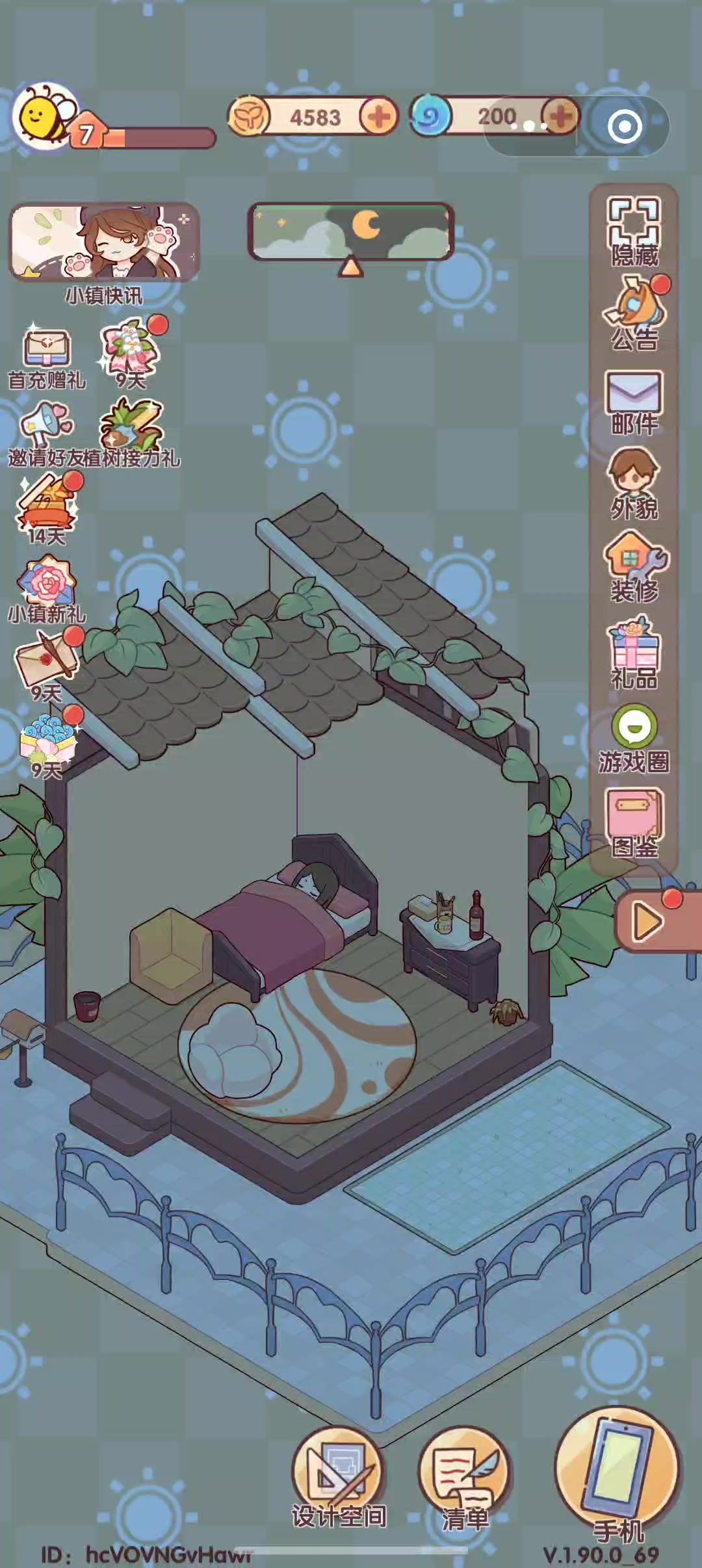The height and width of the screenshot is (1568, 702).
Task: Hide the interface with 隐藏
Action: (x=634, y=232)
